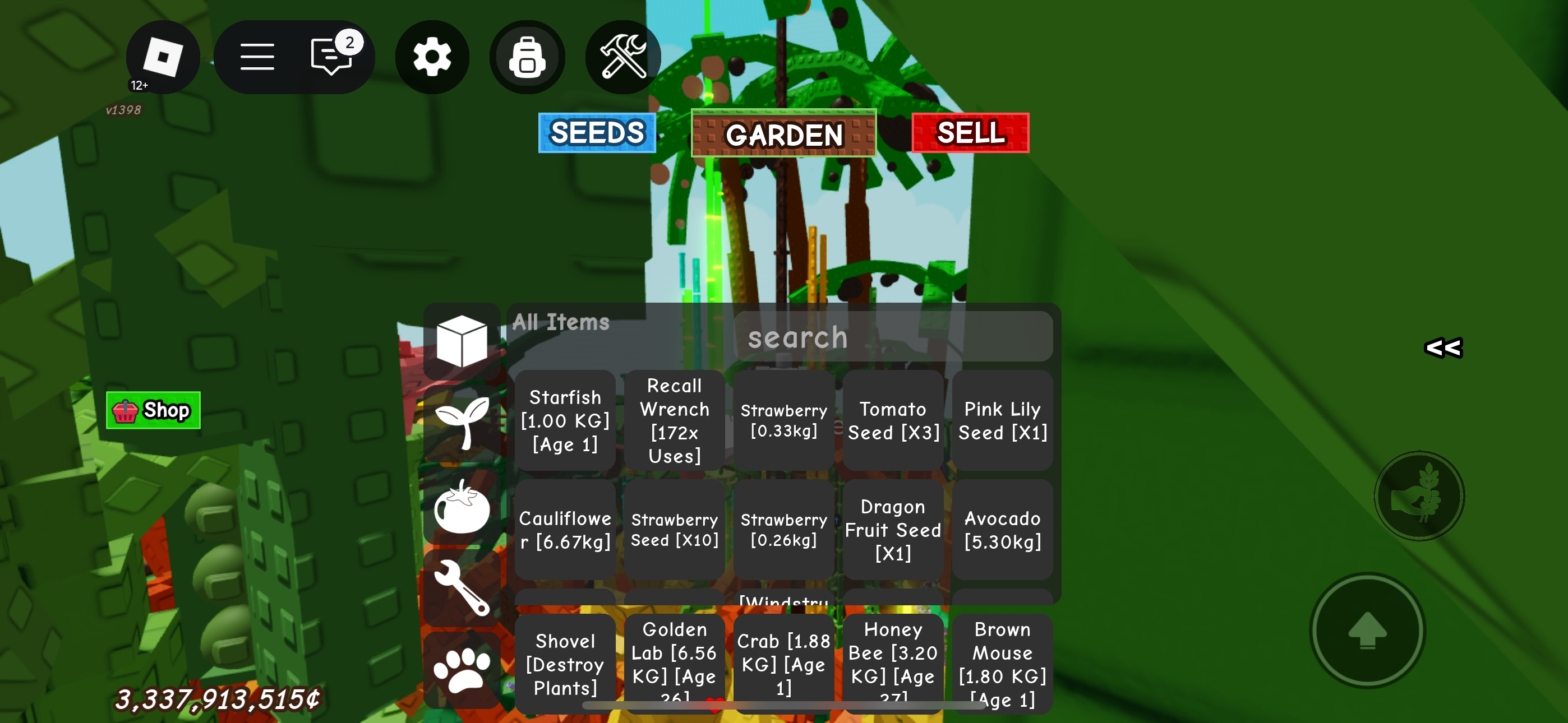
Task: Open the Shop button
Action: click(x=154, y=410)
